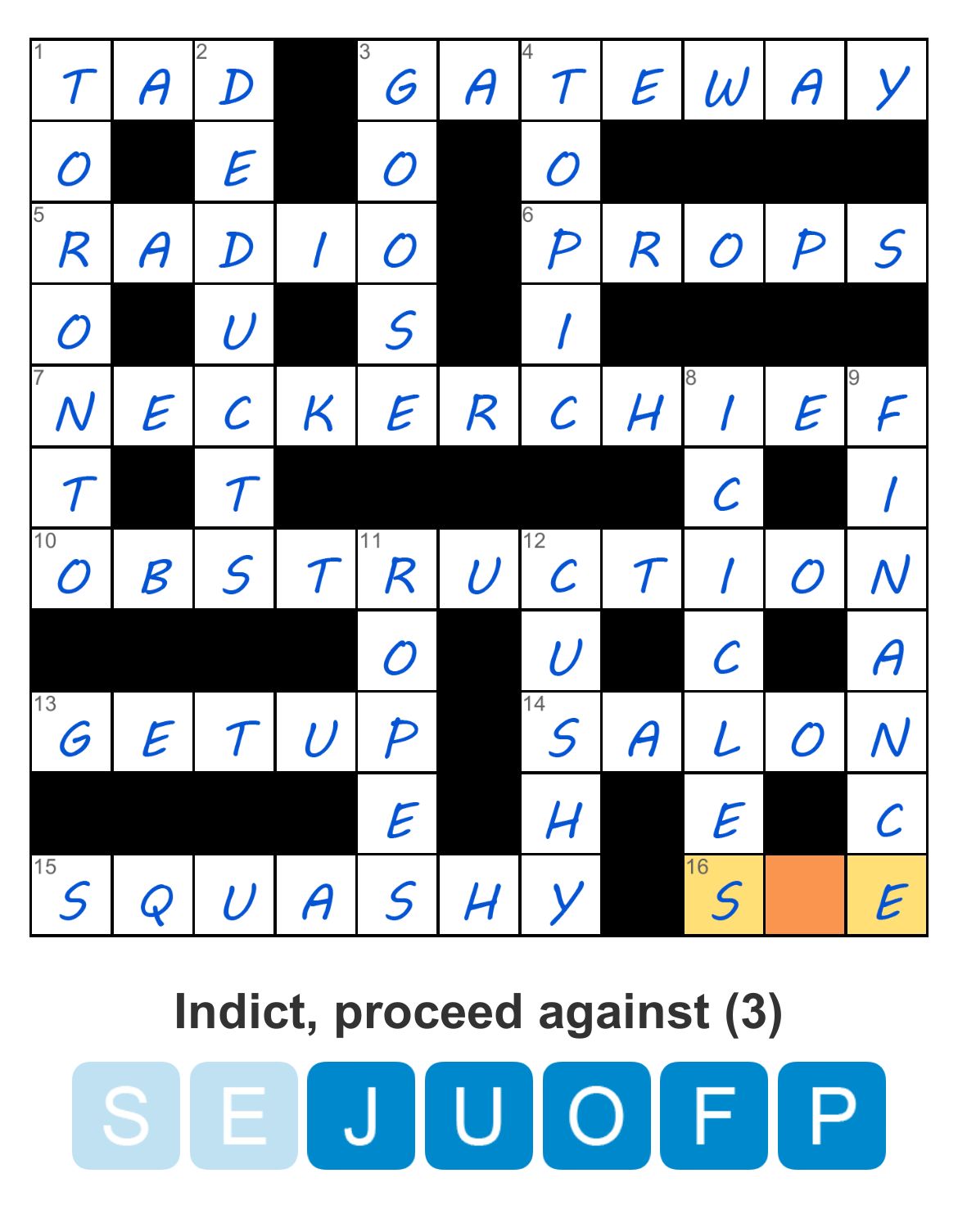The height and width of the screenshot is (1232, 958).
Task: Select the numbered cell 8 with I
Action: [724, 407]
